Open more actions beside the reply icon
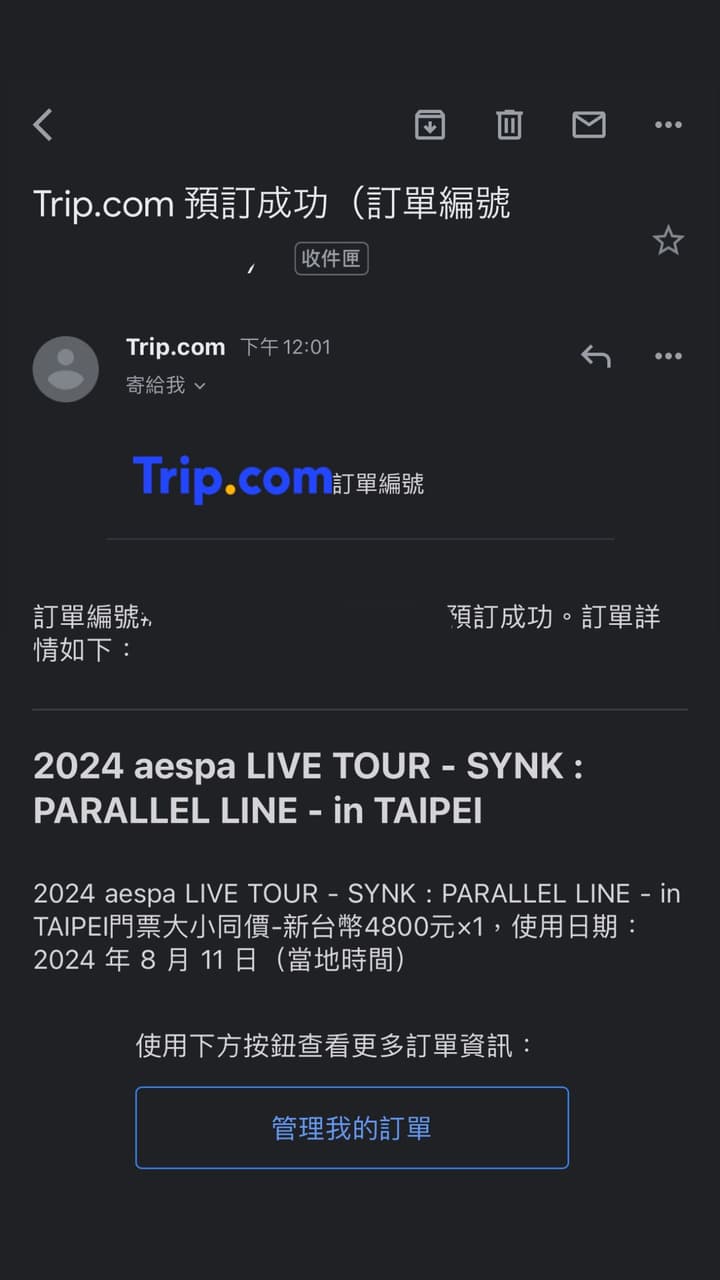Screen dimensions: 720x1280 click(x=668, y=356)
